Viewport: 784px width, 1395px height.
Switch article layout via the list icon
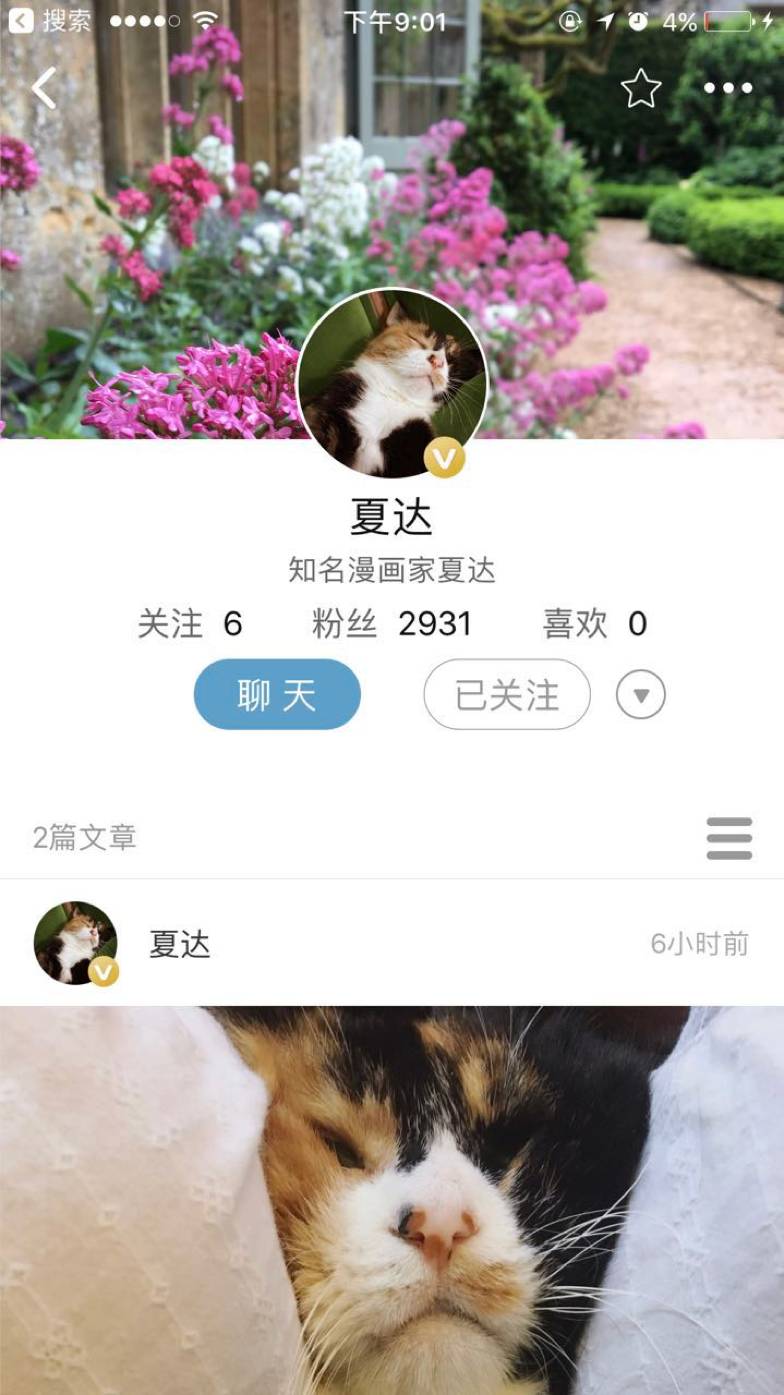point(729,838)
